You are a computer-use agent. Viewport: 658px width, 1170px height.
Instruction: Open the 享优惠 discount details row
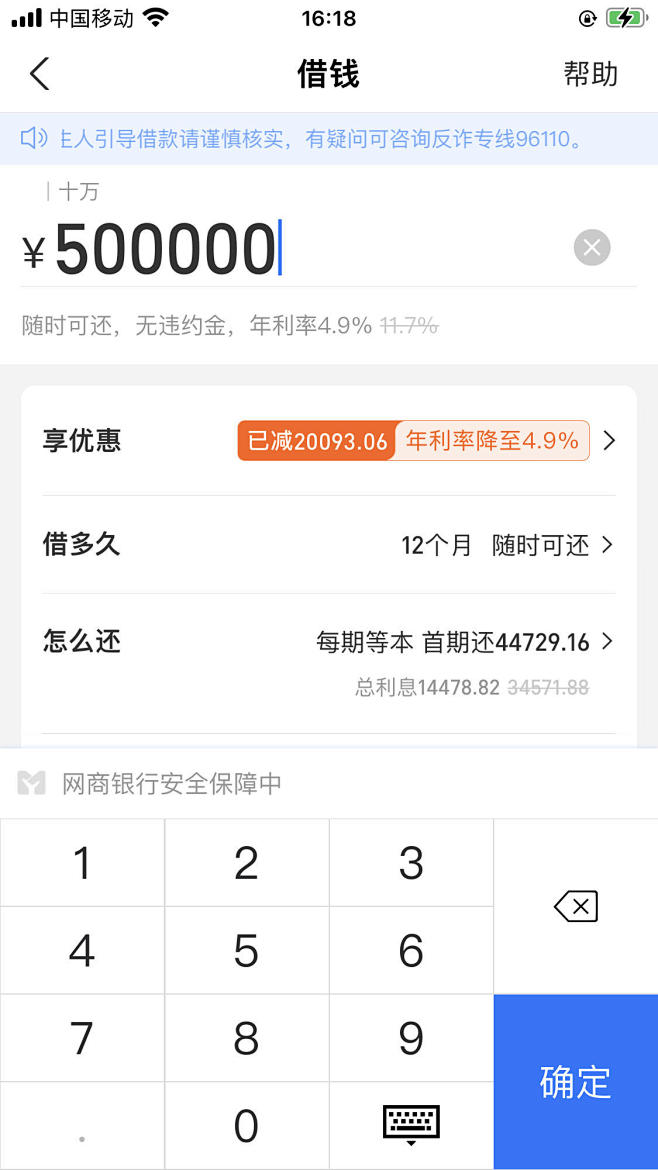(x=328, y=441)
